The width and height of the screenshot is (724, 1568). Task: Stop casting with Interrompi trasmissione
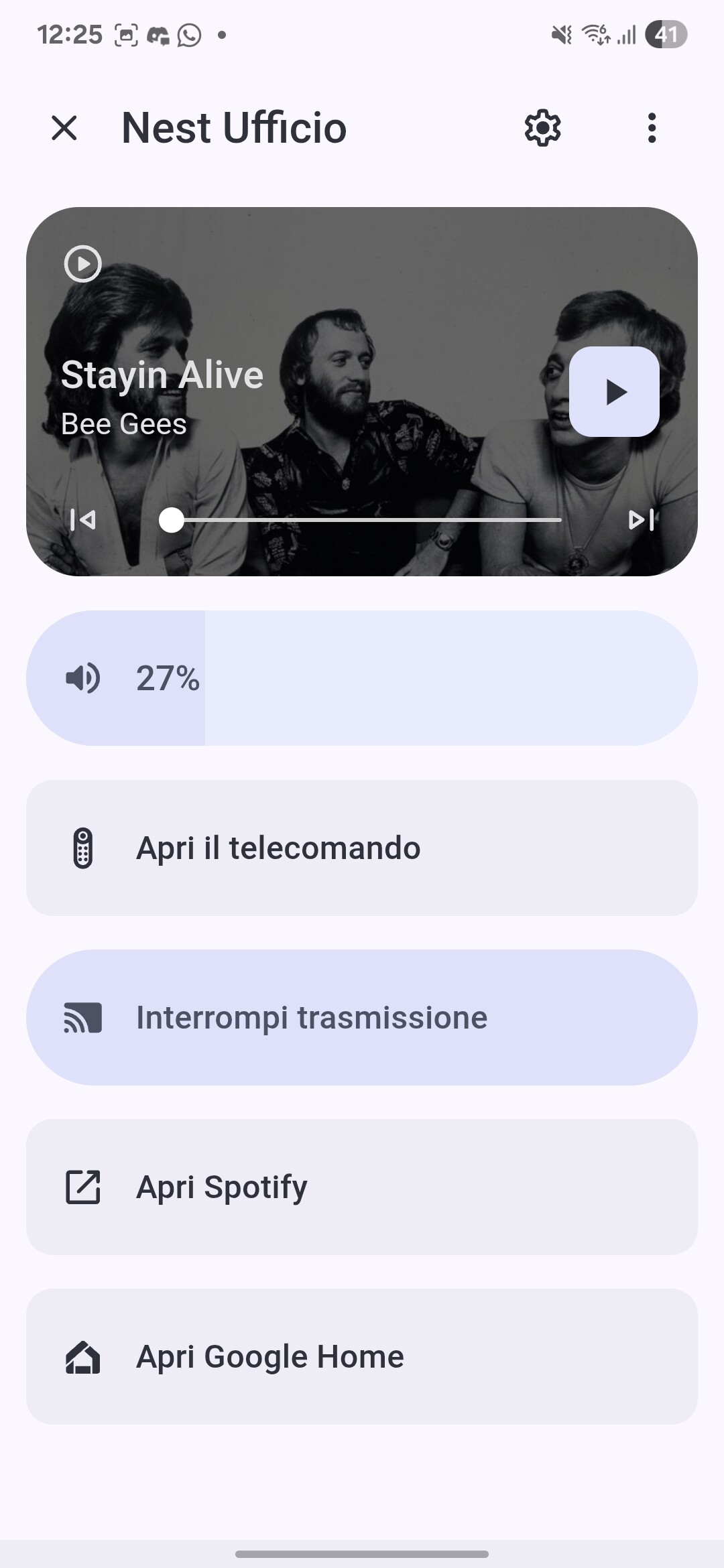coord(362,1017)
